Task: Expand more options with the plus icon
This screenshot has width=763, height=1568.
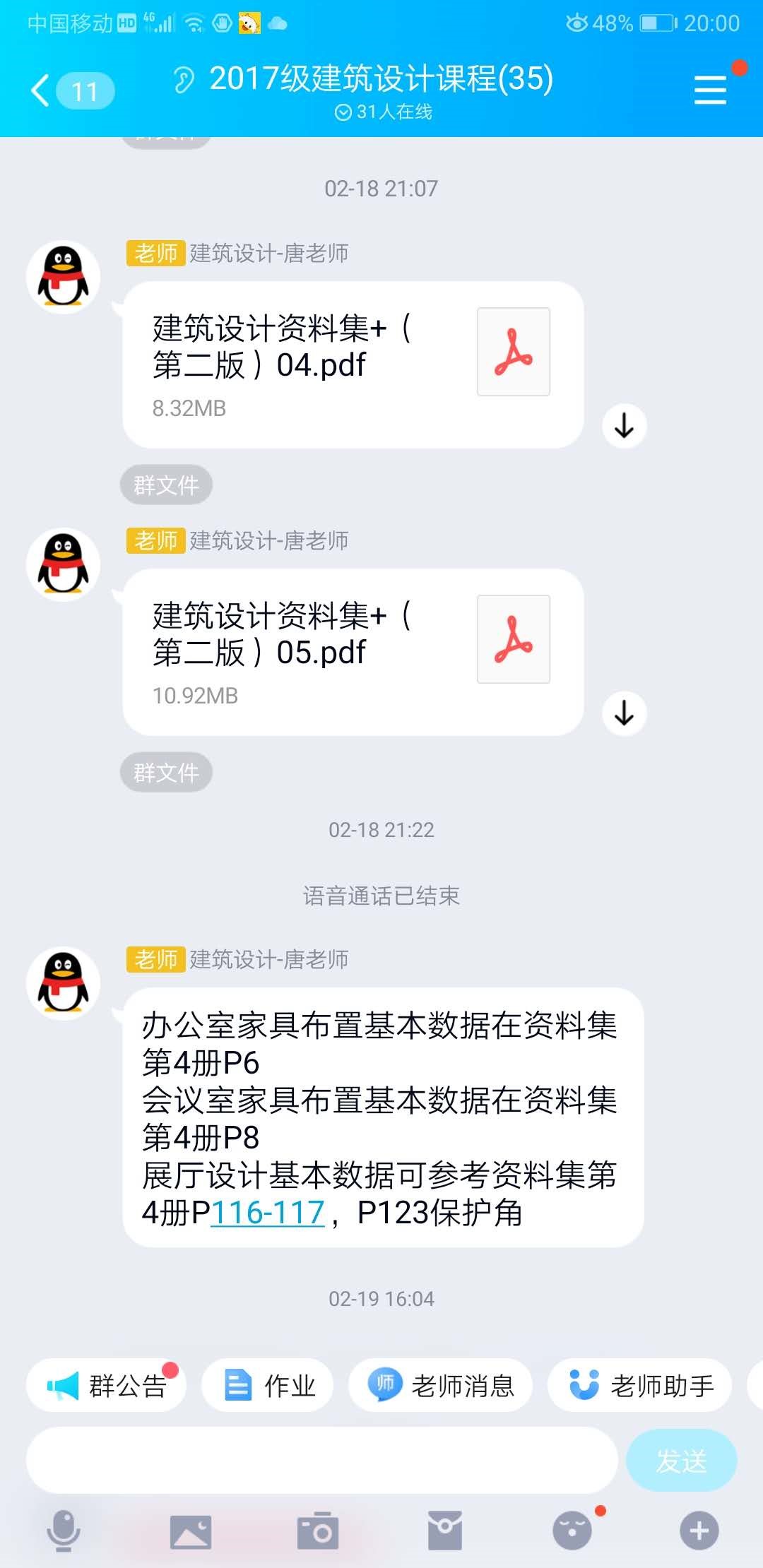Action: point(699,1531)
